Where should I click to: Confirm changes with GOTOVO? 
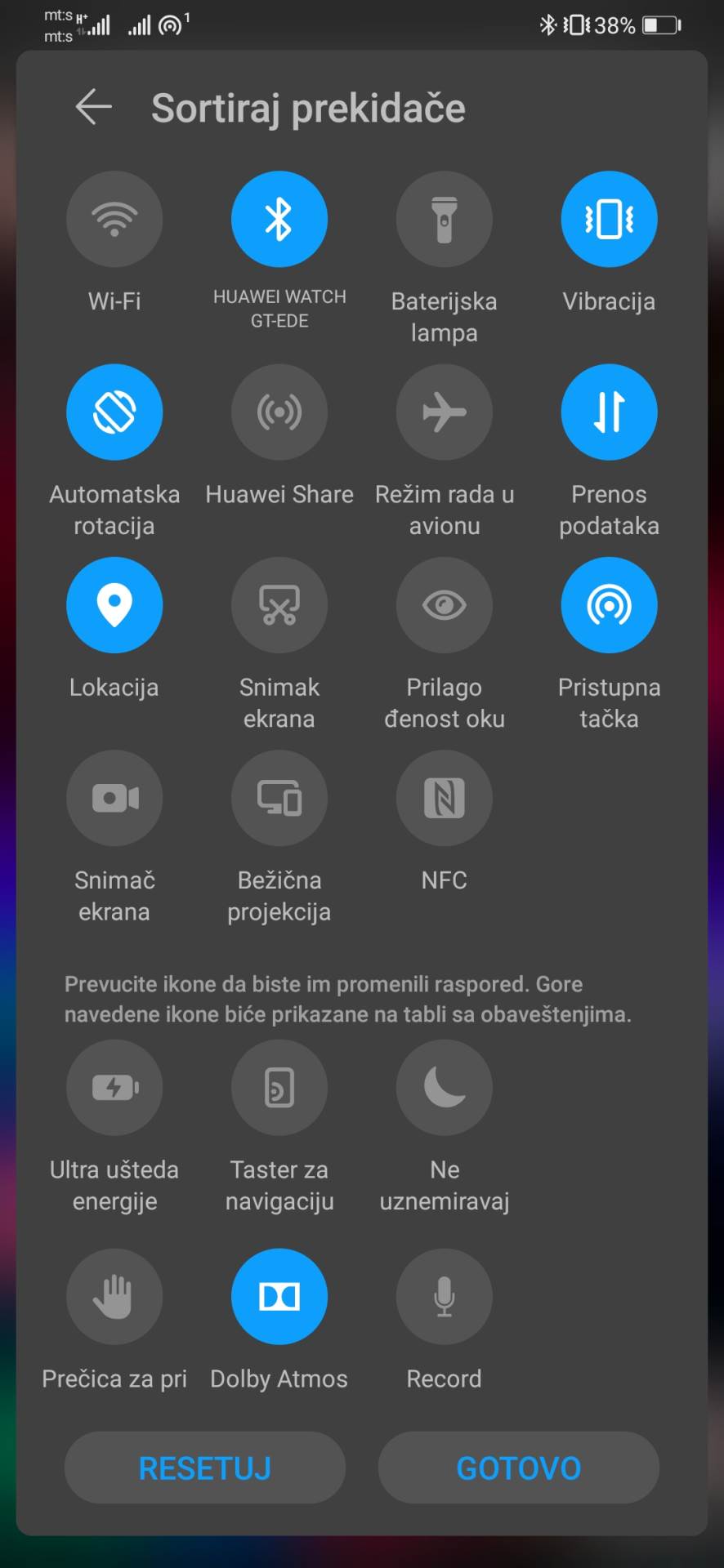(518, 1468)
